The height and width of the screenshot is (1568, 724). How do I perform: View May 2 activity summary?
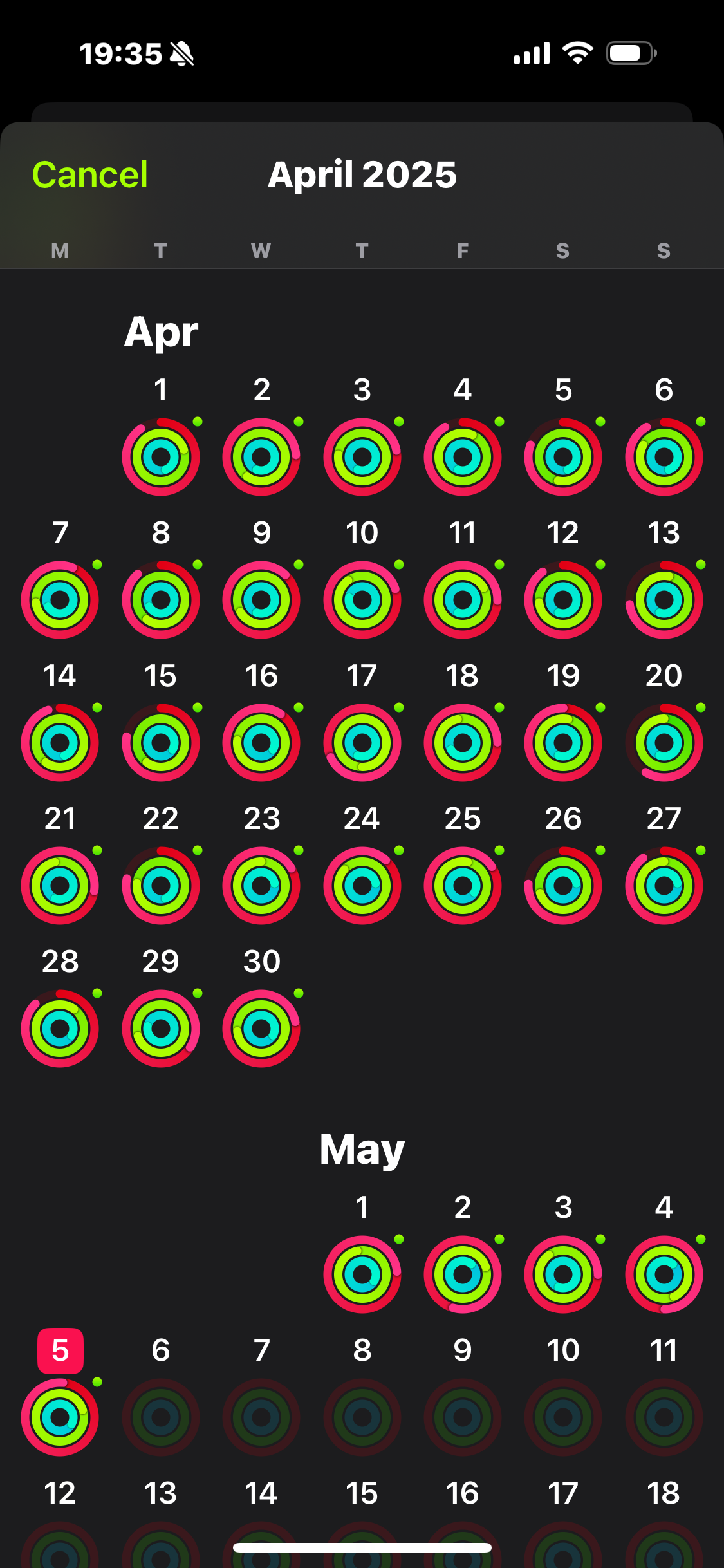tap(463, 1274)
